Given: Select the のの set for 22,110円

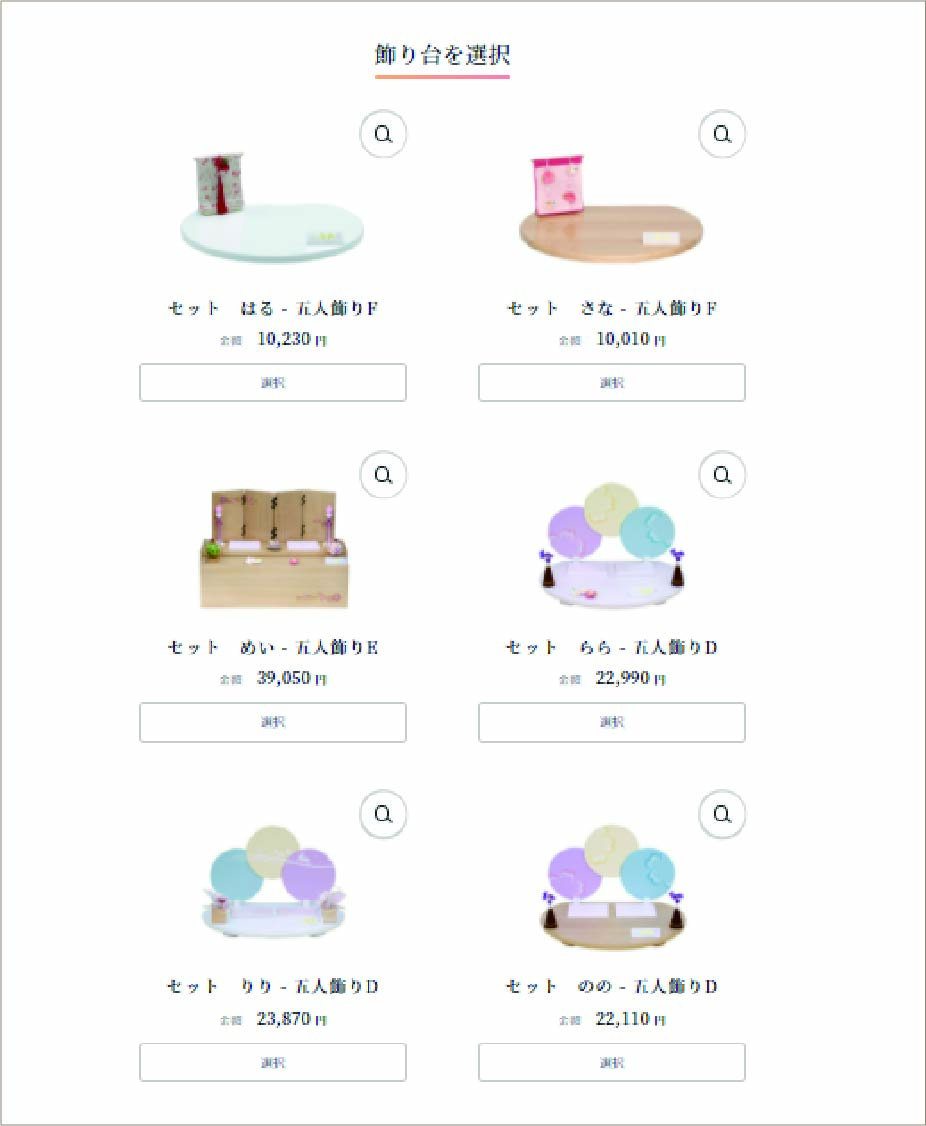Looking at the screenshot, I should point(612,1062).
